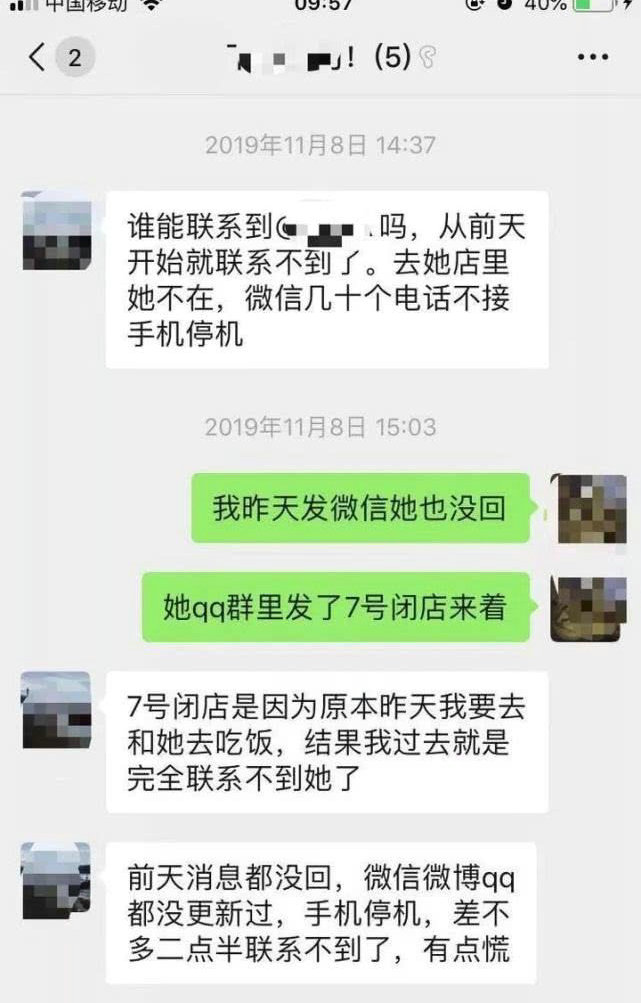Screen dimensions: 641x1003
Task: Open sender avatar beside "谁能联系到" message
Action: point(56,231)
